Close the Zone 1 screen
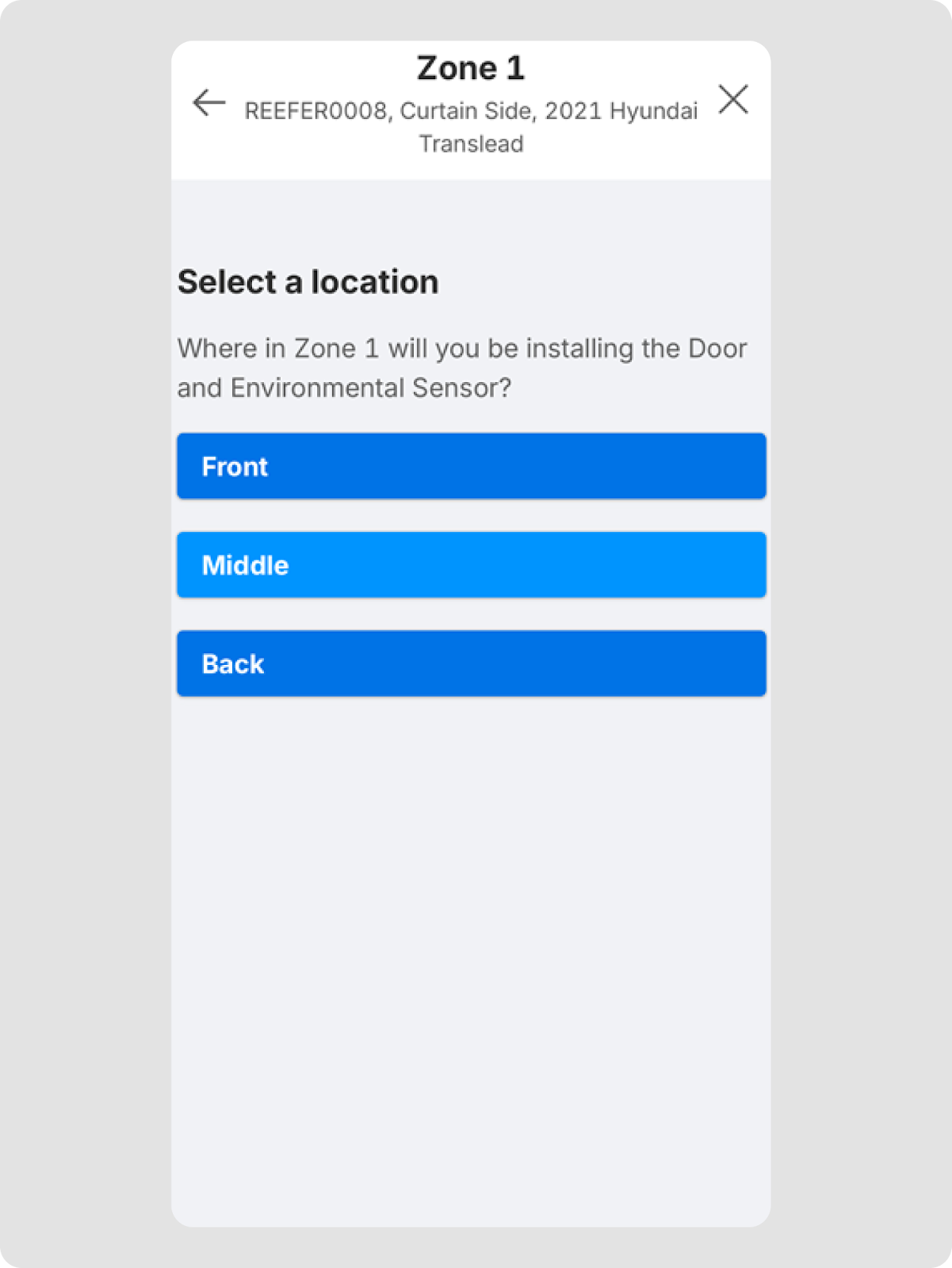Viewport: 952px width, 1268px height. (x=733, y=100)
